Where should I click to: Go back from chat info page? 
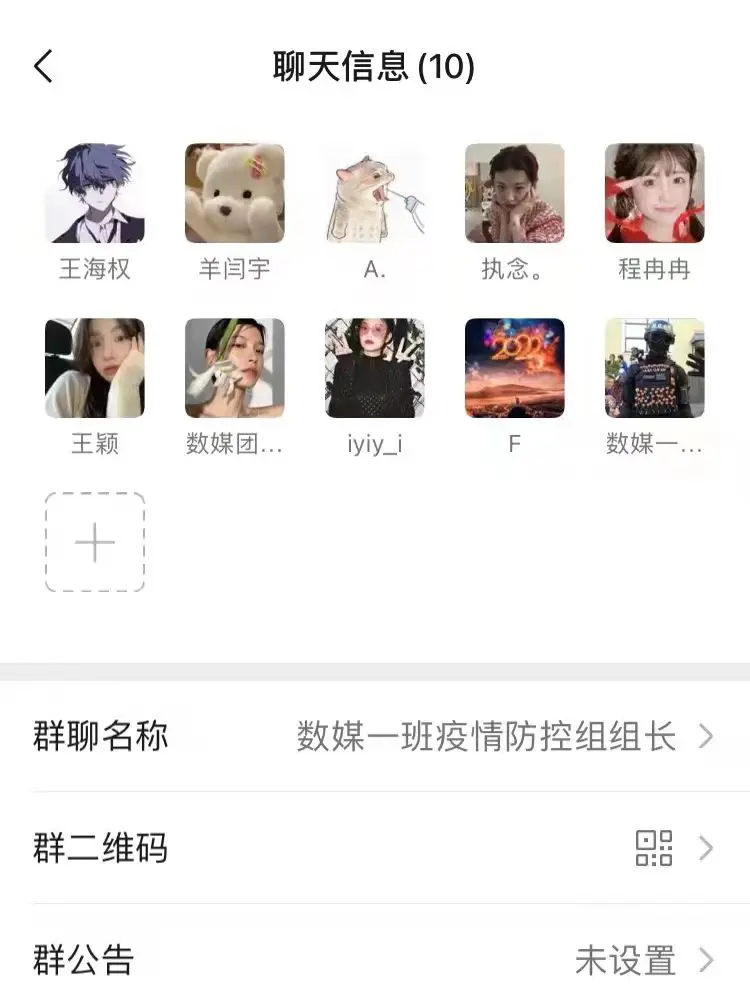point(43,67)
